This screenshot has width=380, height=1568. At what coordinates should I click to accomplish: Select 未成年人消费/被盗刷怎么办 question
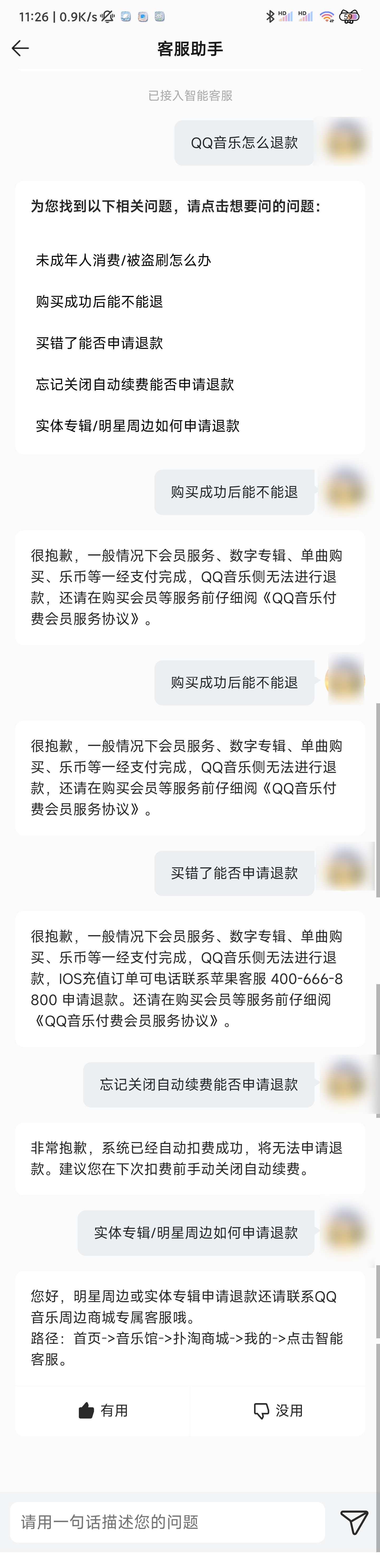coord(123,261)
